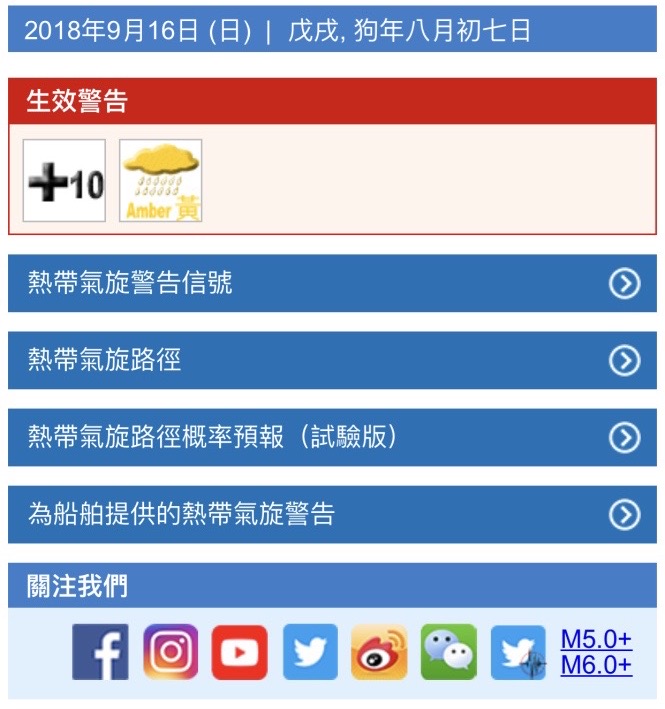665x709 pixels.
Task: Open the Weibo page
Action: pos(379,652)
